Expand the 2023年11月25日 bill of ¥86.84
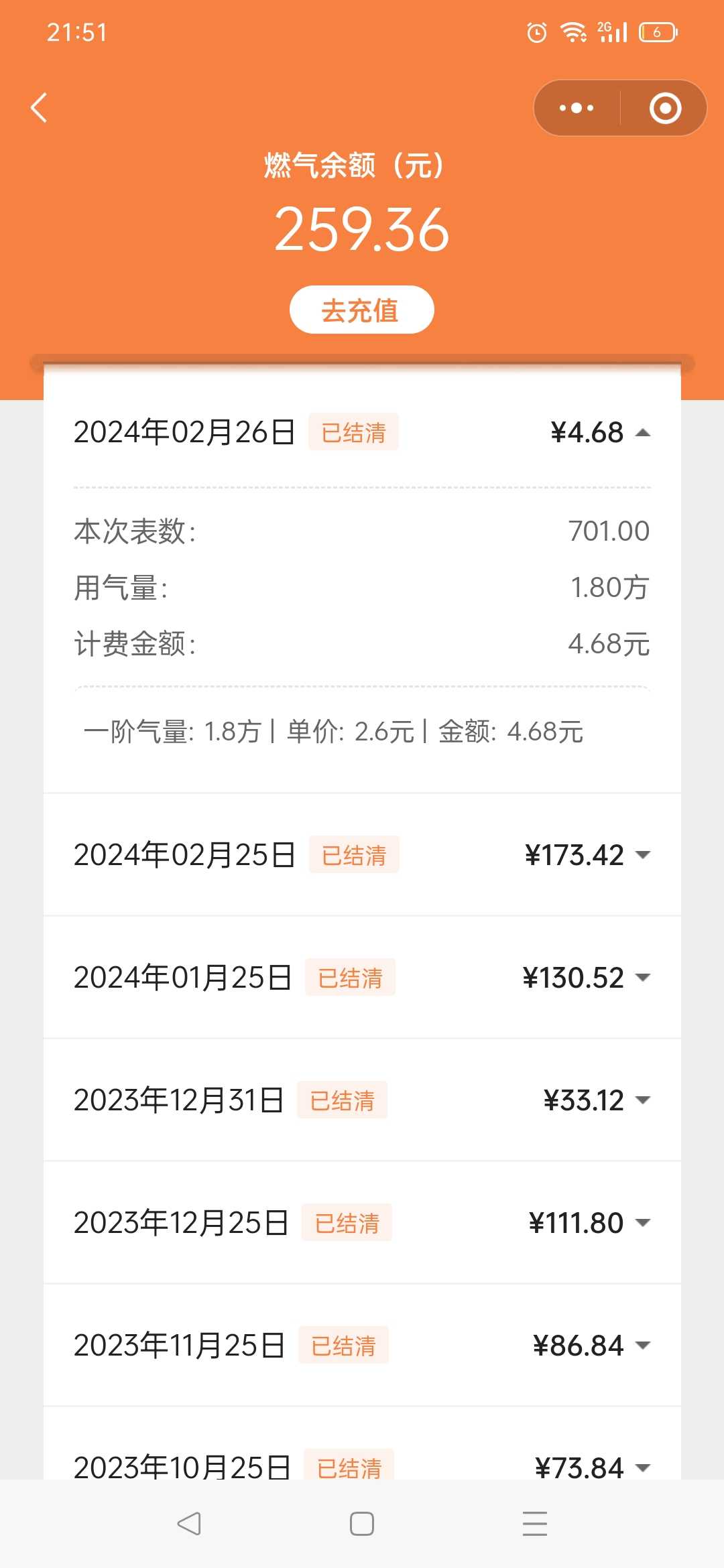The image size is (724, 1568). pos(362,1345)
